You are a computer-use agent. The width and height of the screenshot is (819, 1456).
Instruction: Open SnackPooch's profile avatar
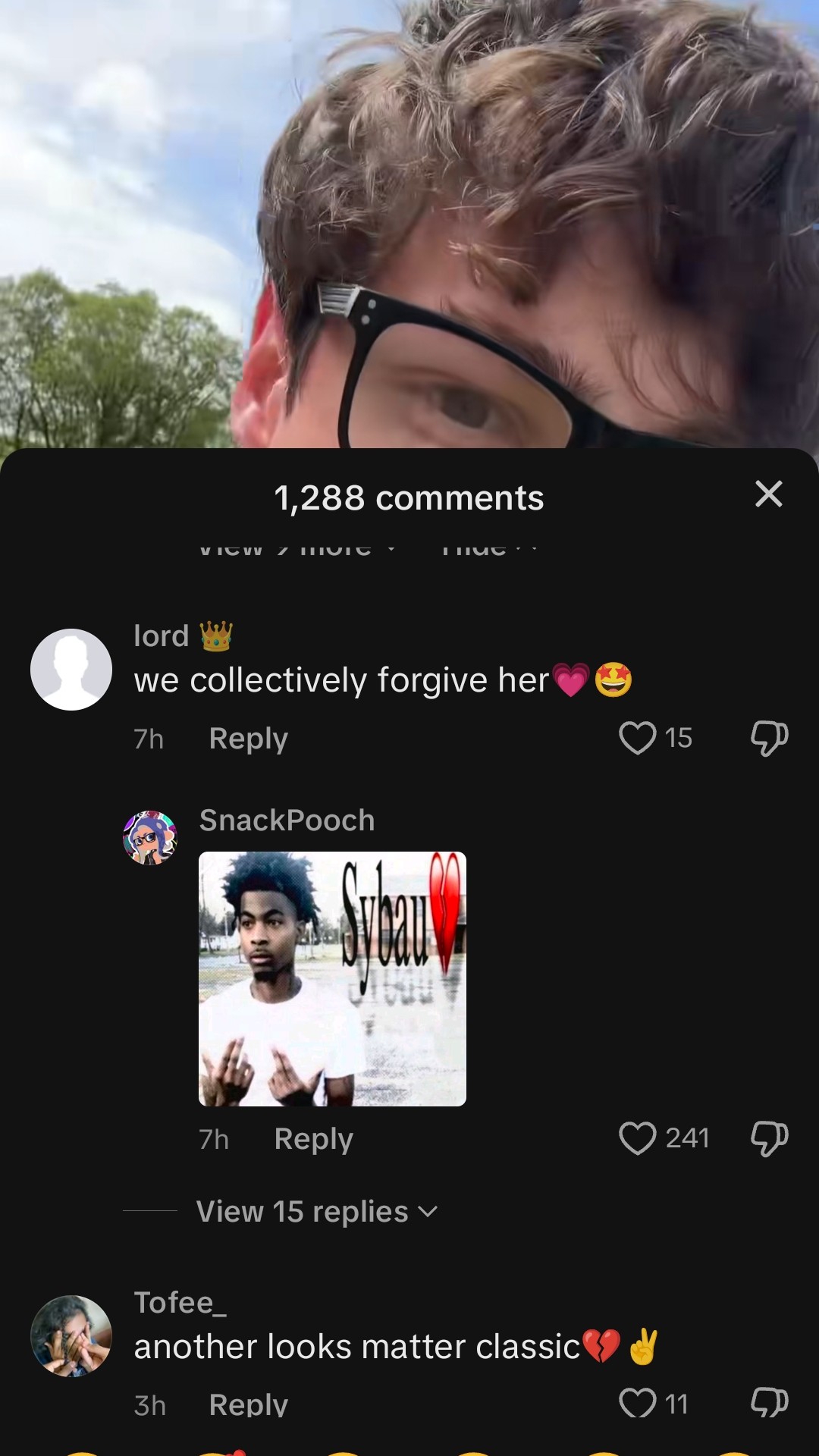click(x=150, y=837)
